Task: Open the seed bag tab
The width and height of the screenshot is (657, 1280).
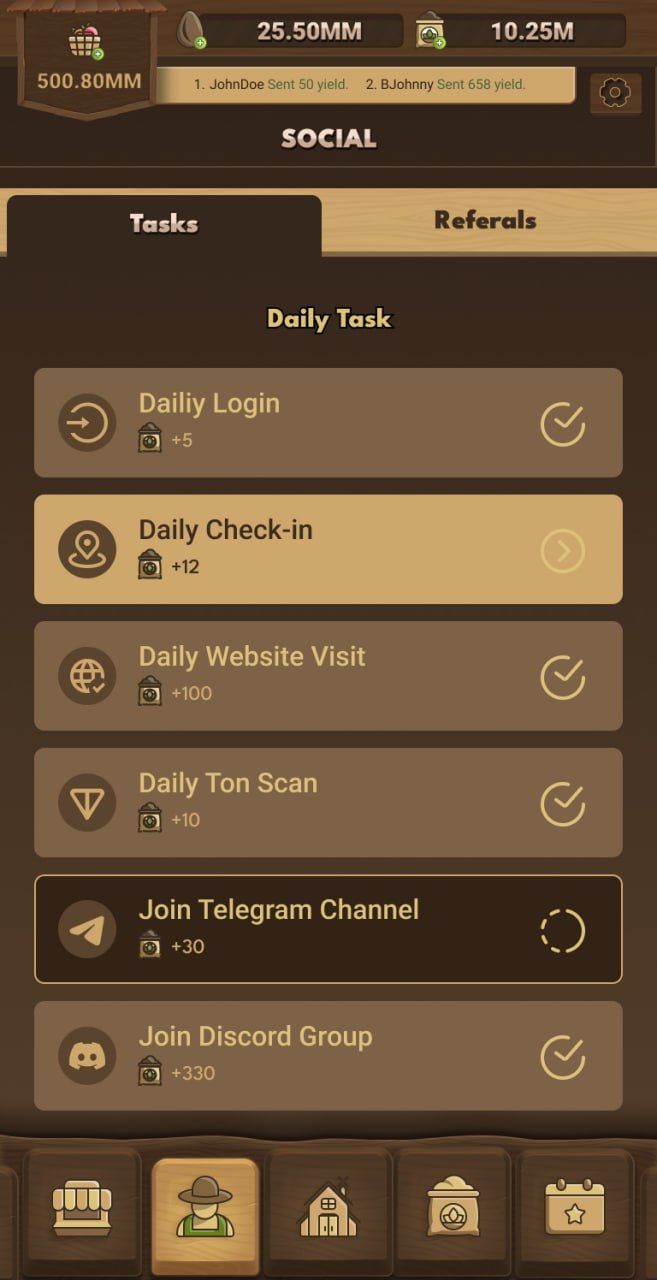Action: [453, 1208]
